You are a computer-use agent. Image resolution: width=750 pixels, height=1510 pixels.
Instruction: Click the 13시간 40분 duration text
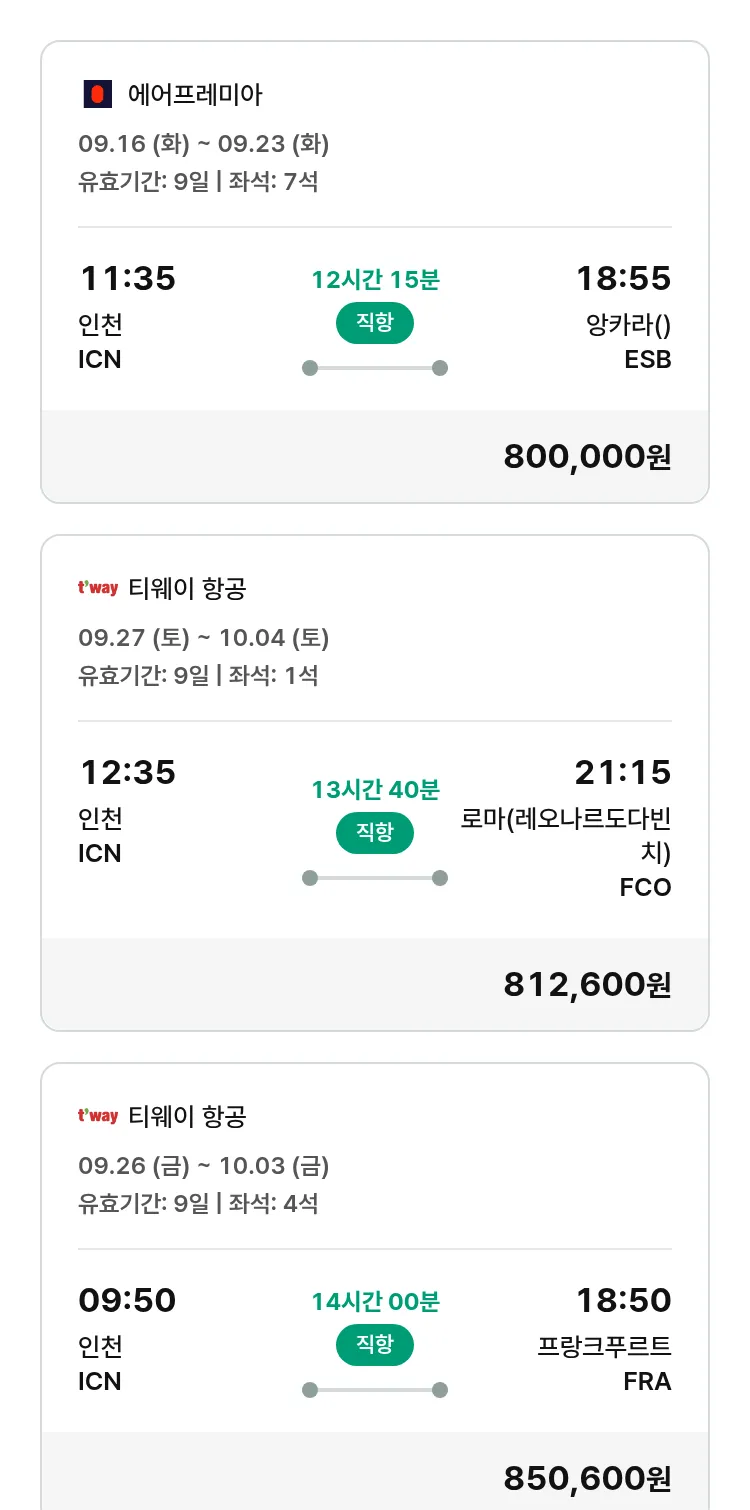pos(374,790)
